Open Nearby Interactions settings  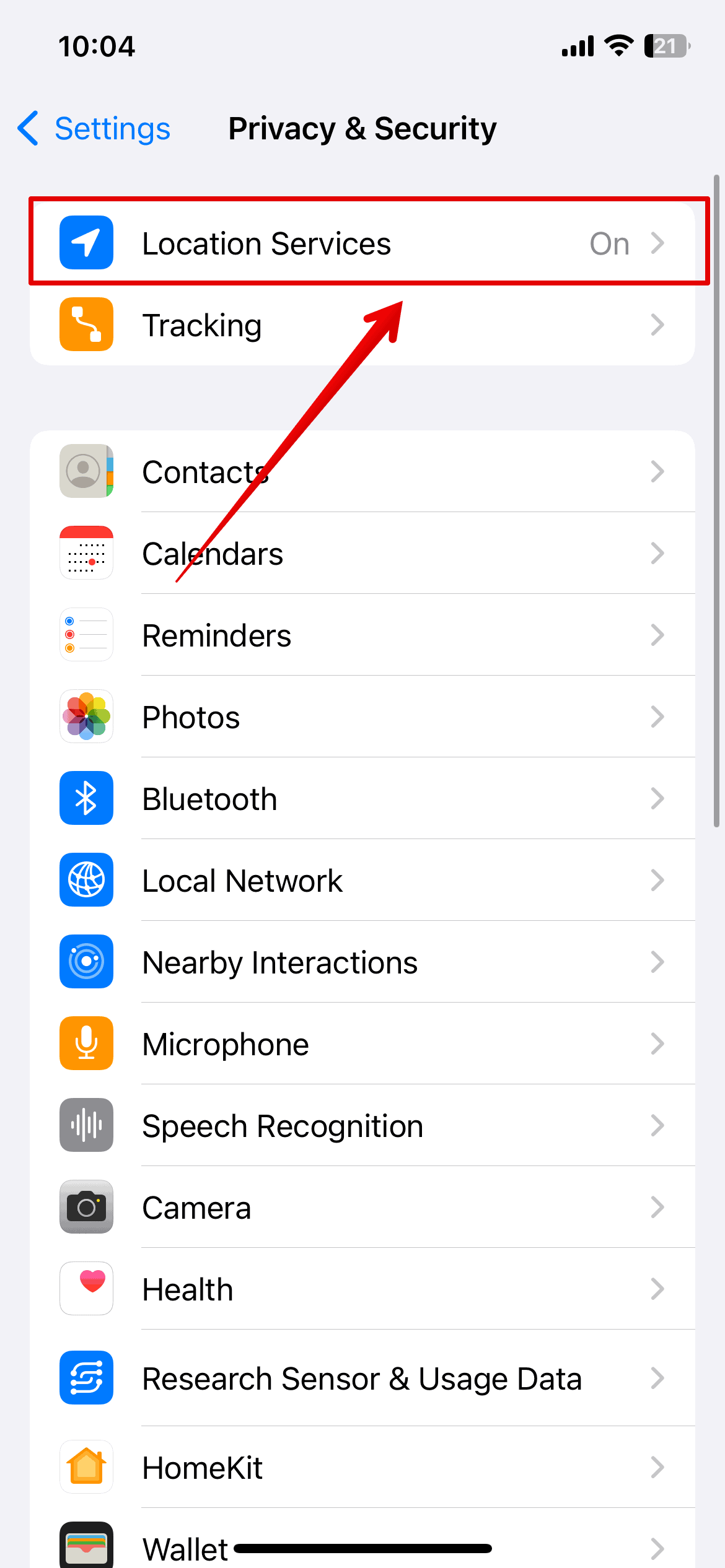(362, 962)
